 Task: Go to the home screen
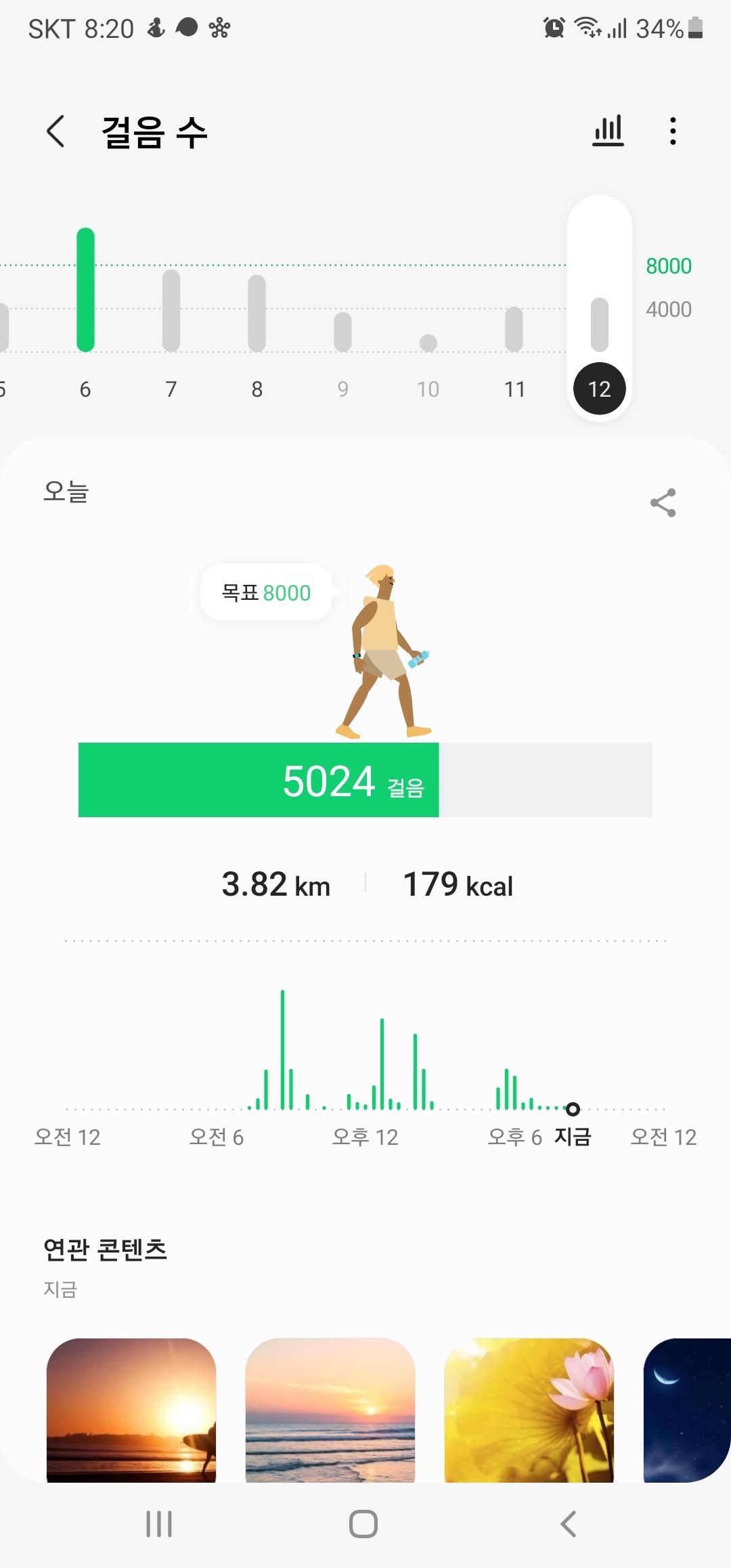pyautogui.click(x=363, y=1524)
